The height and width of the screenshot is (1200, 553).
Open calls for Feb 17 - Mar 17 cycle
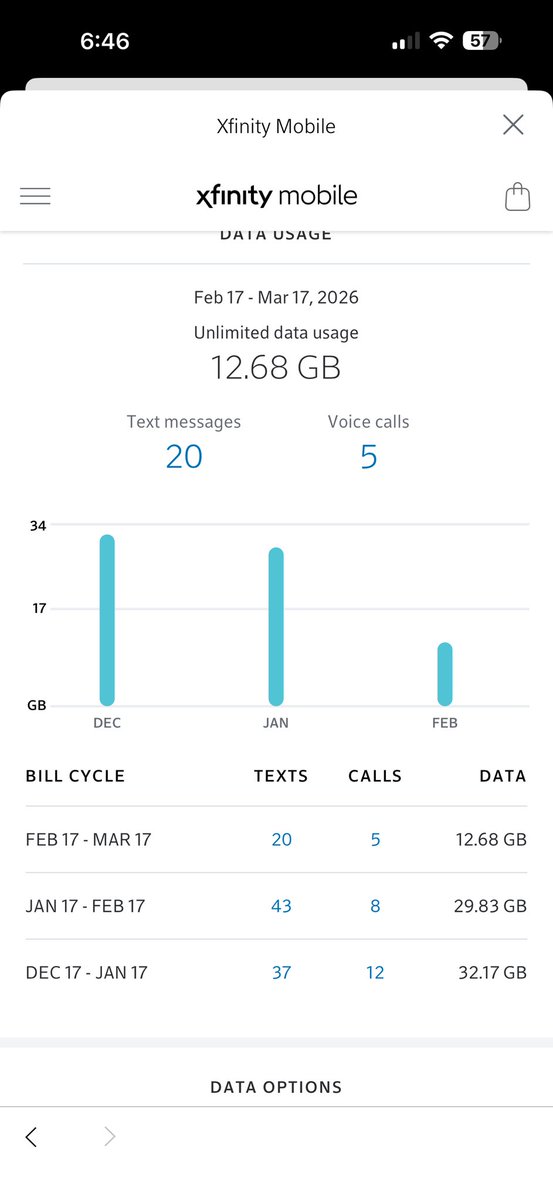[375, 840]
